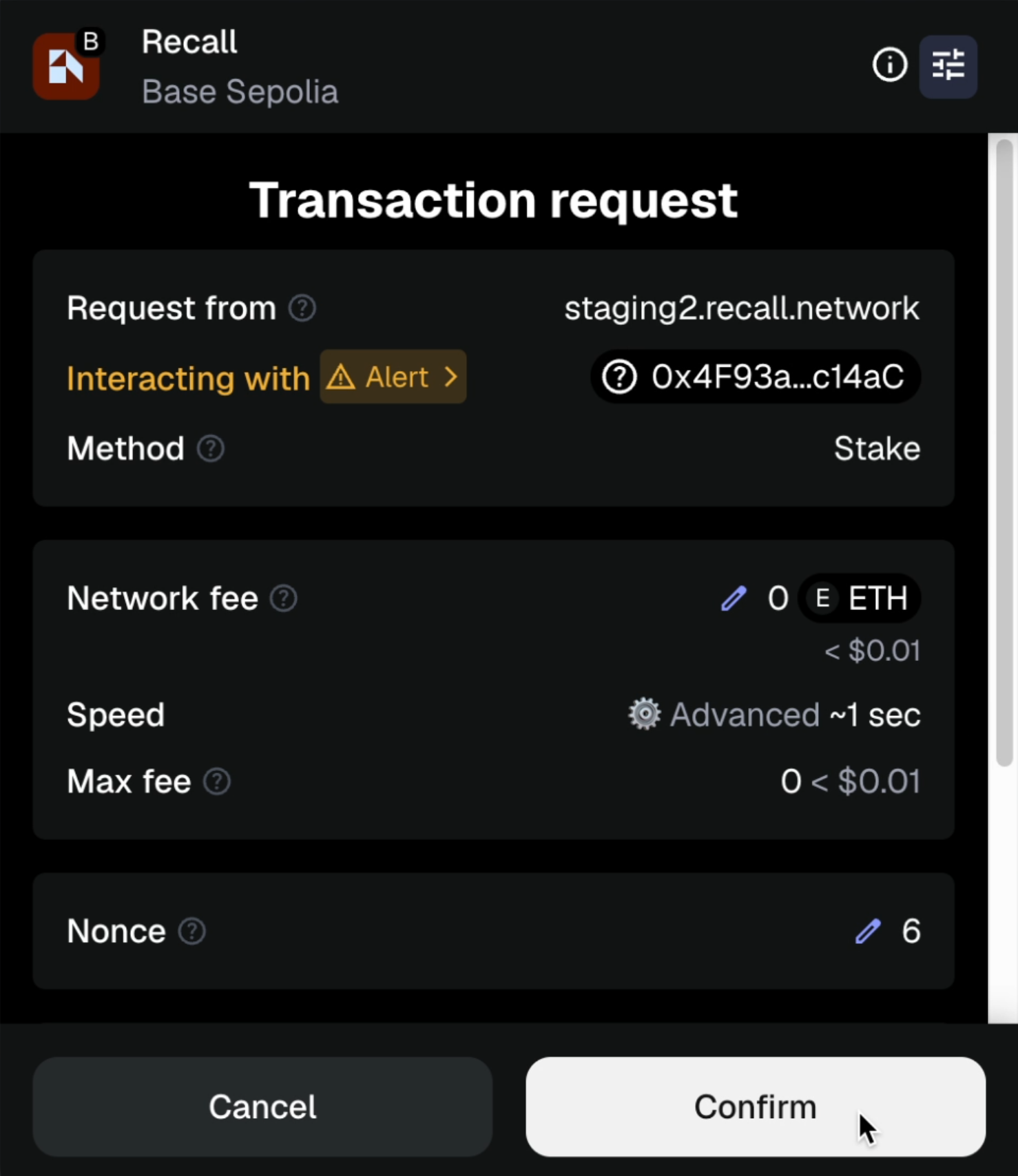Screen dimensions: 1018x1176
Task: Show help for Nonce
Action: pos(192,932)
